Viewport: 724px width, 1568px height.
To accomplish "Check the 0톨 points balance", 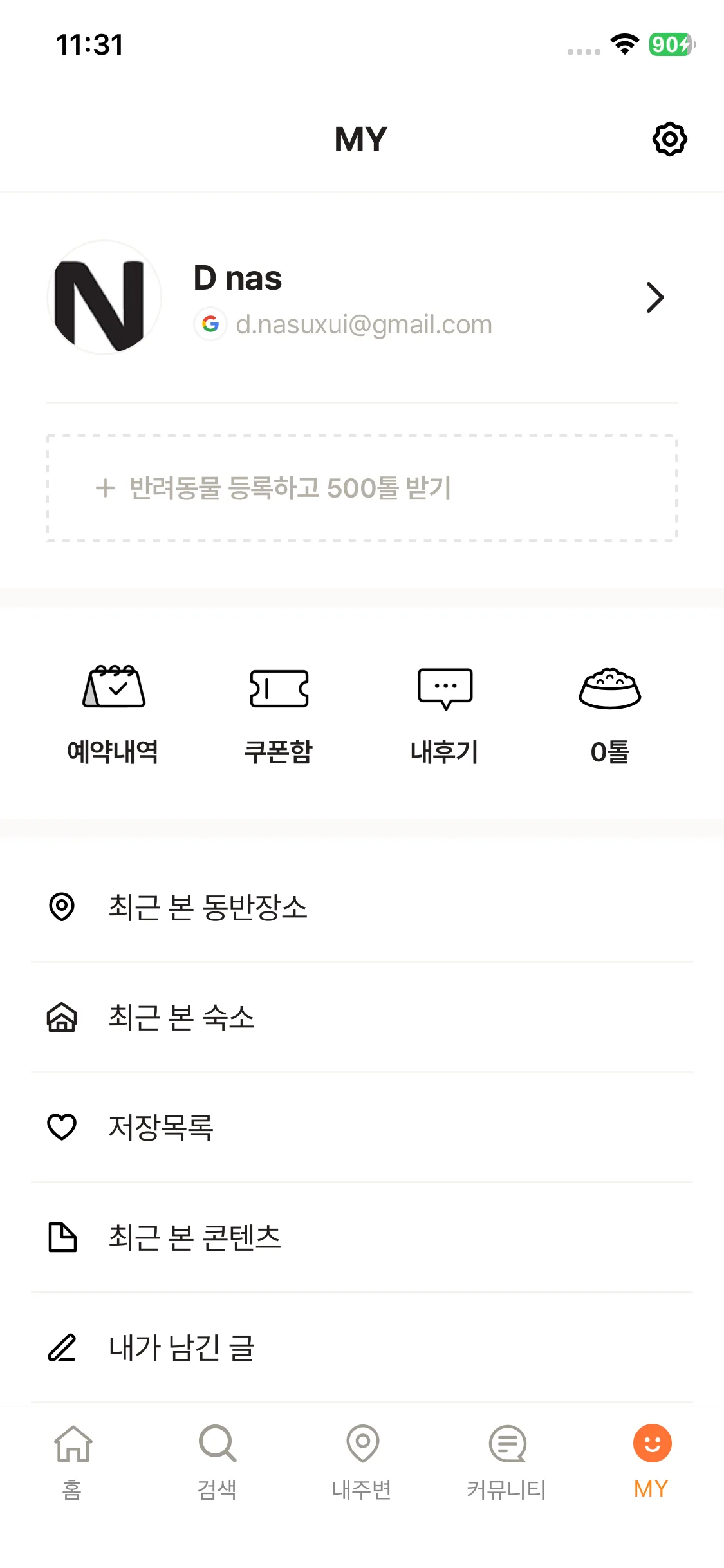I will click(x=609, y=714).
